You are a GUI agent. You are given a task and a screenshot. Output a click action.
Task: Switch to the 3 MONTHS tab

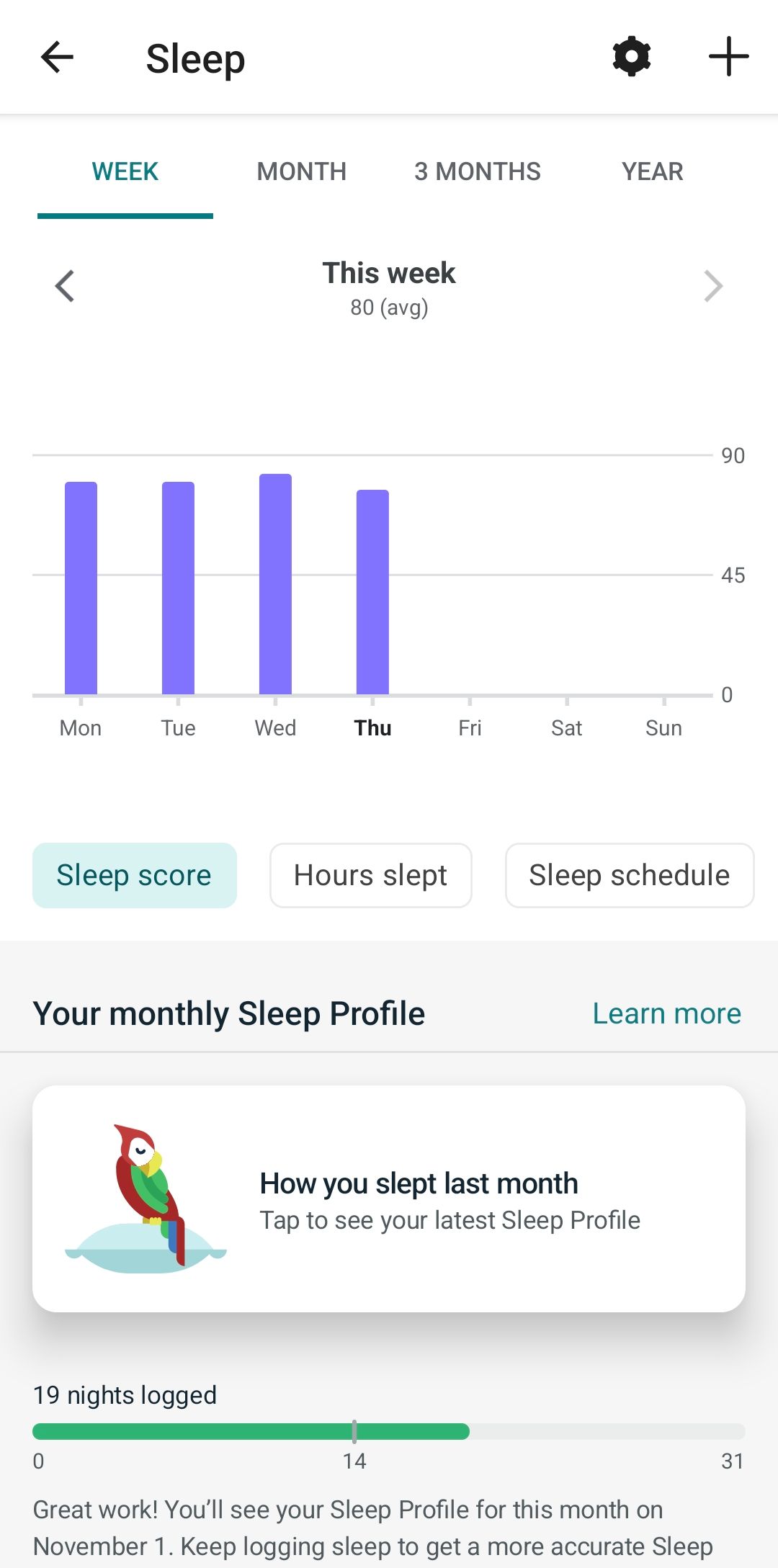point(477,172)
